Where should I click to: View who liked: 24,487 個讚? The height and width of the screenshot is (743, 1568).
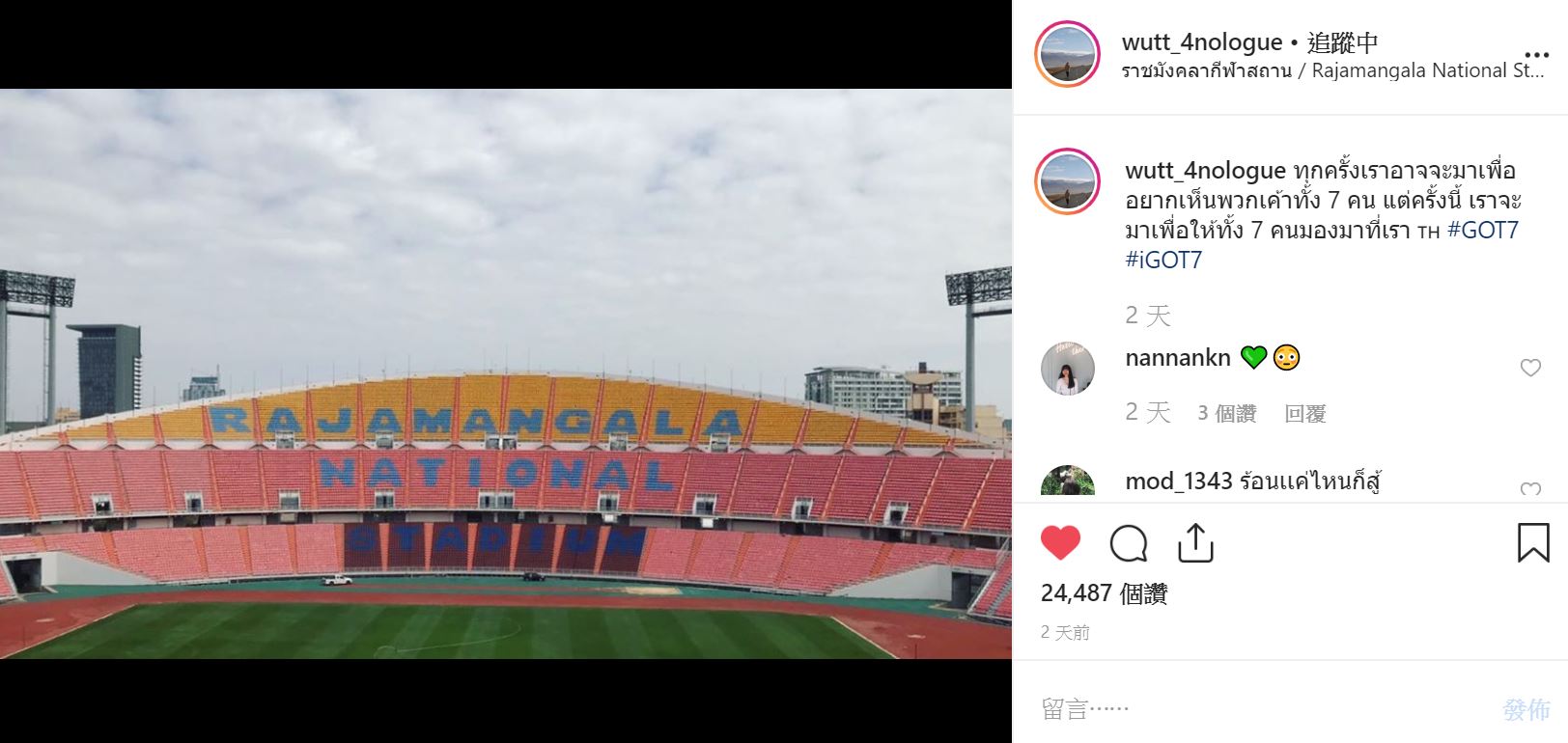pos(1104,593)
